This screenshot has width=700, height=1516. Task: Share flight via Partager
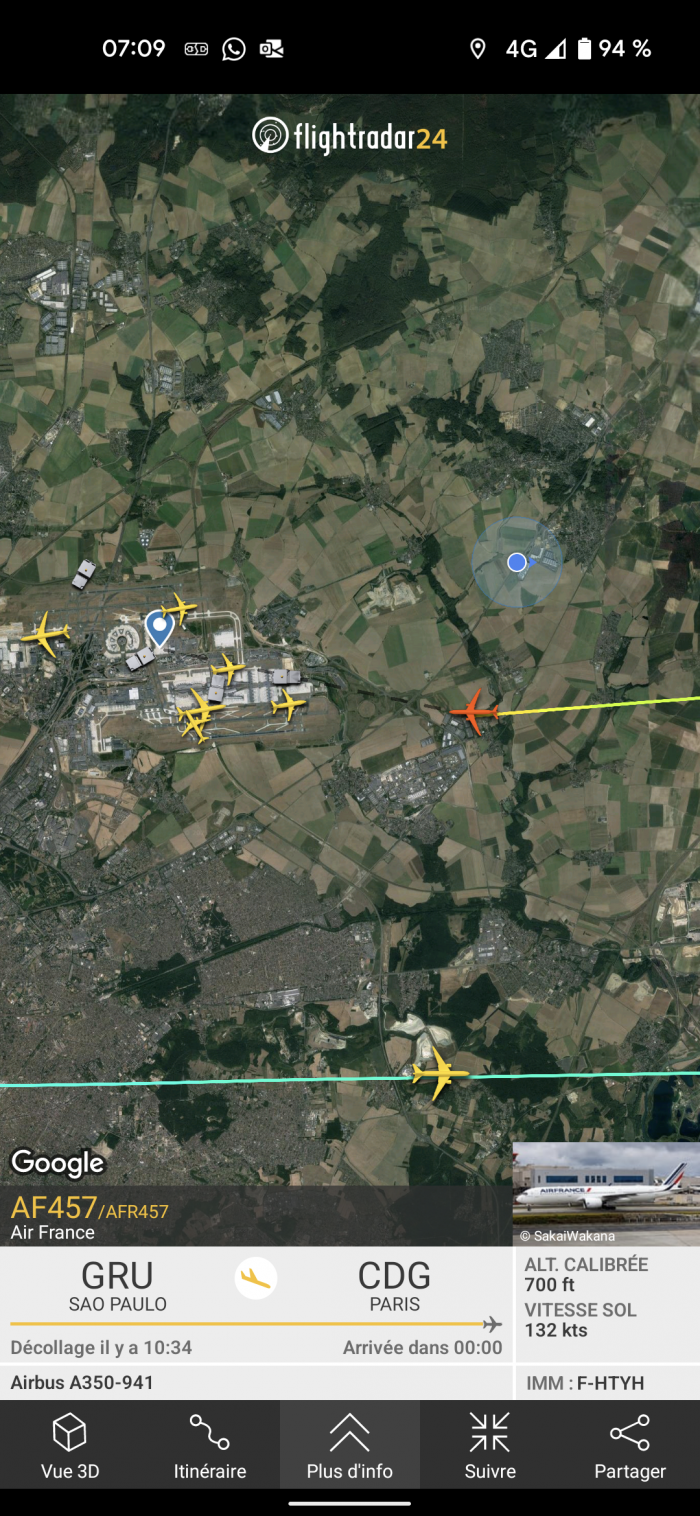(x=630, y=1445)
